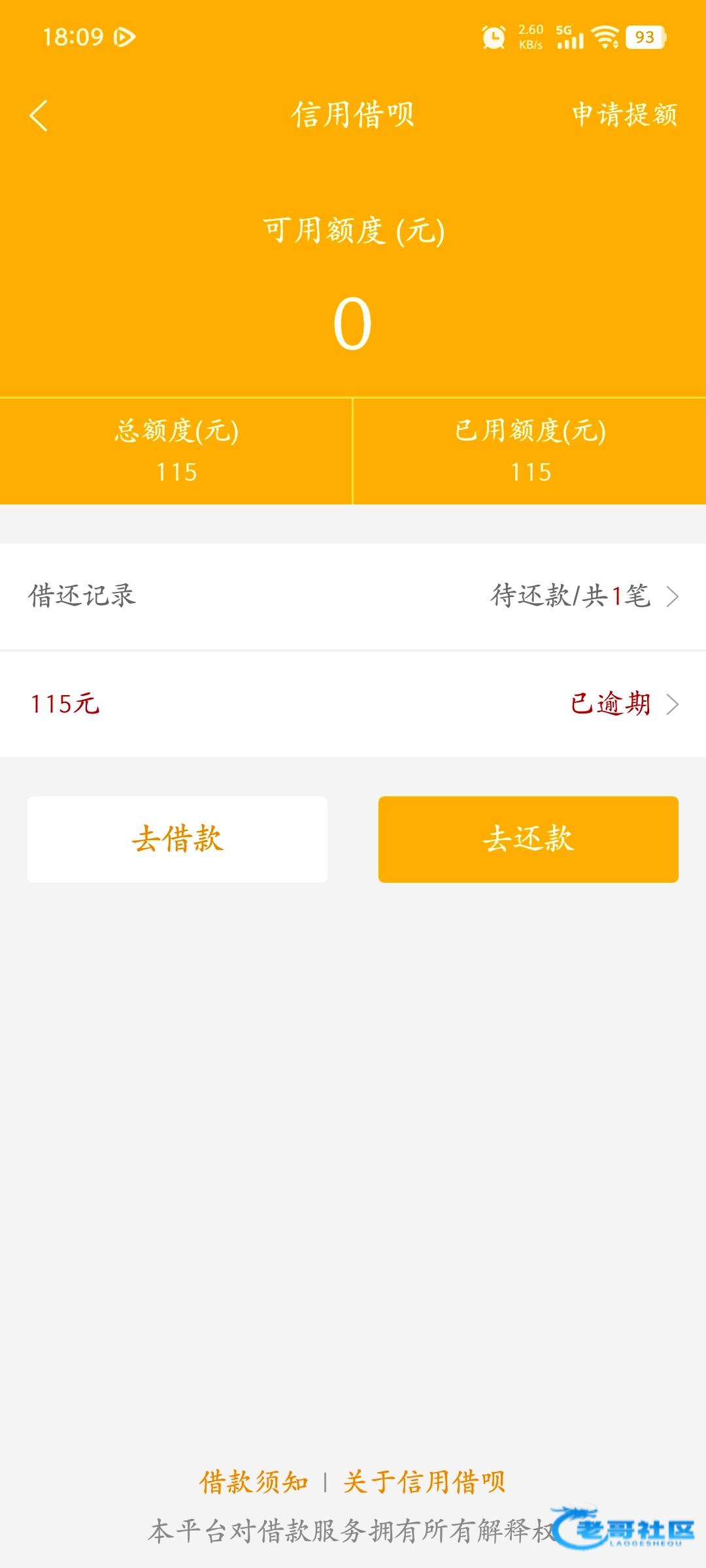Viewport: 706px width, 1568px height.
Task: Open the 借款须知 link
Action: pyautogui.click(x=254, y=1482)
